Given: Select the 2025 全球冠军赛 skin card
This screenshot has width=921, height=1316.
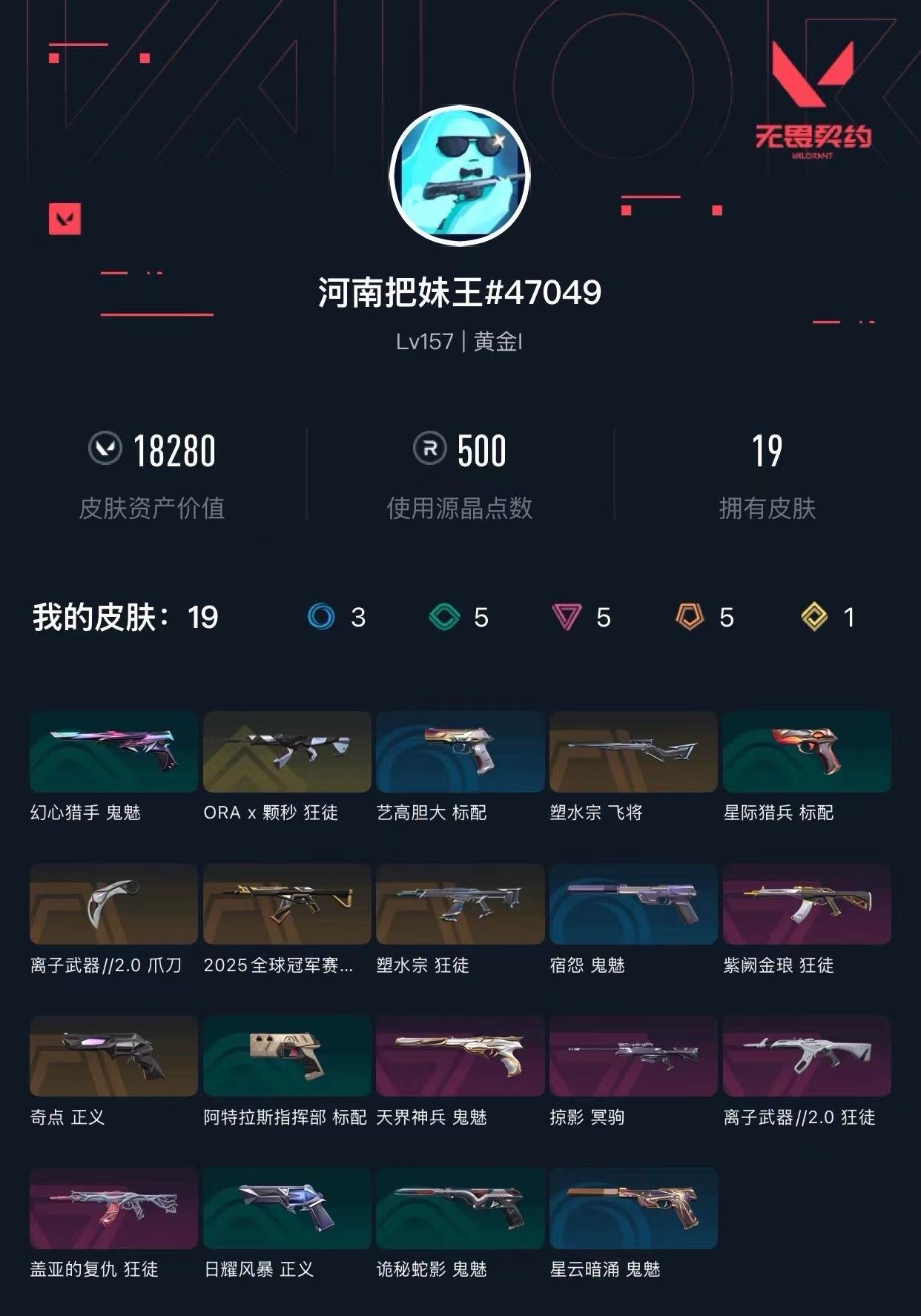Looking at the screenshot, I should tap(287, 905).
